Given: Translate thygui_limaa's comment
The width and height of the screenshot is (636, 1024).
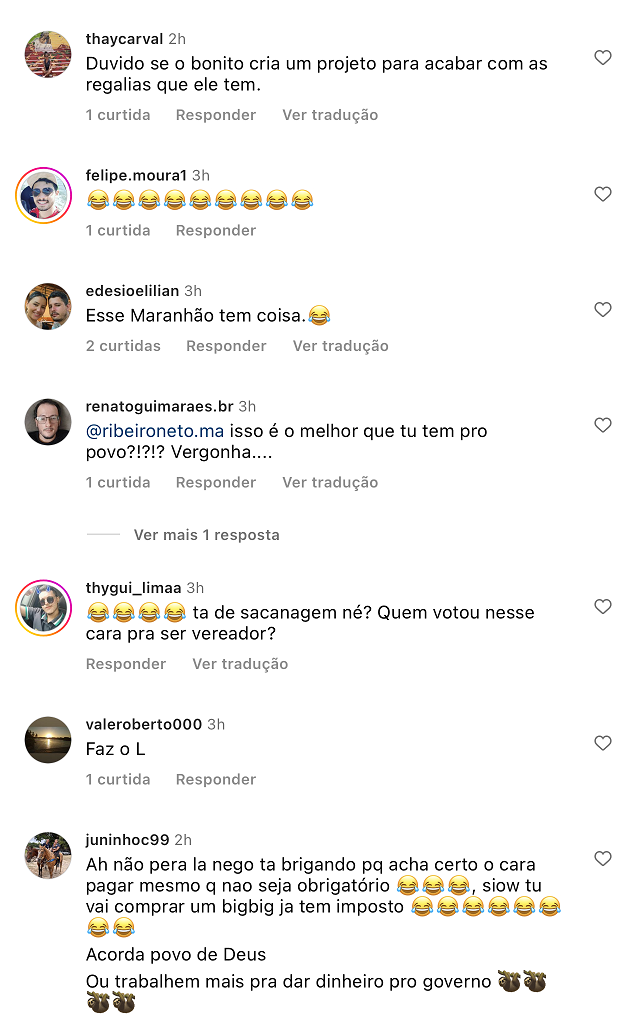Looking at the screenshot, I should (x=240, y=664).
